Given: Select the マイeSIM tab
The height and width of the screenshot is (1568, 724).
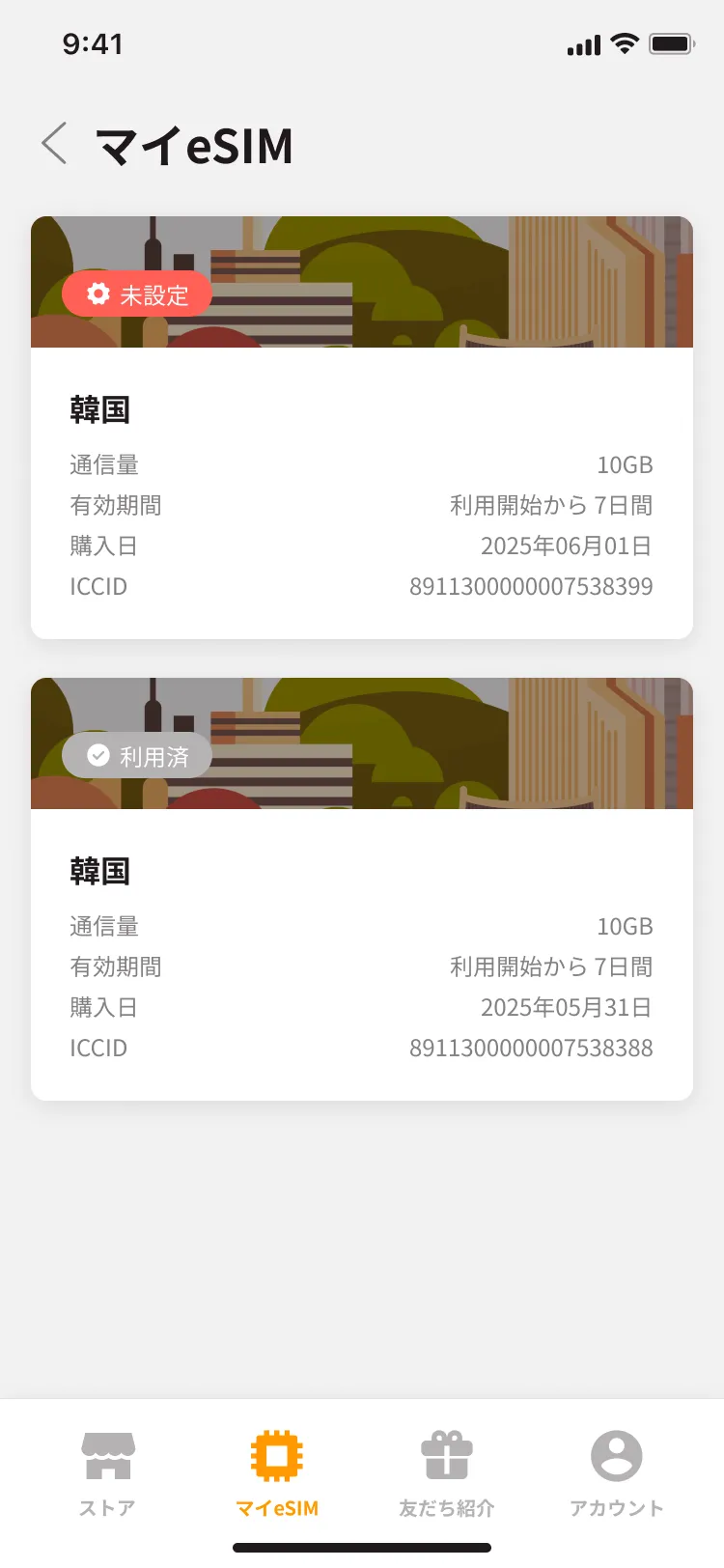Looking at the screenshot, I should point(277,1473).
